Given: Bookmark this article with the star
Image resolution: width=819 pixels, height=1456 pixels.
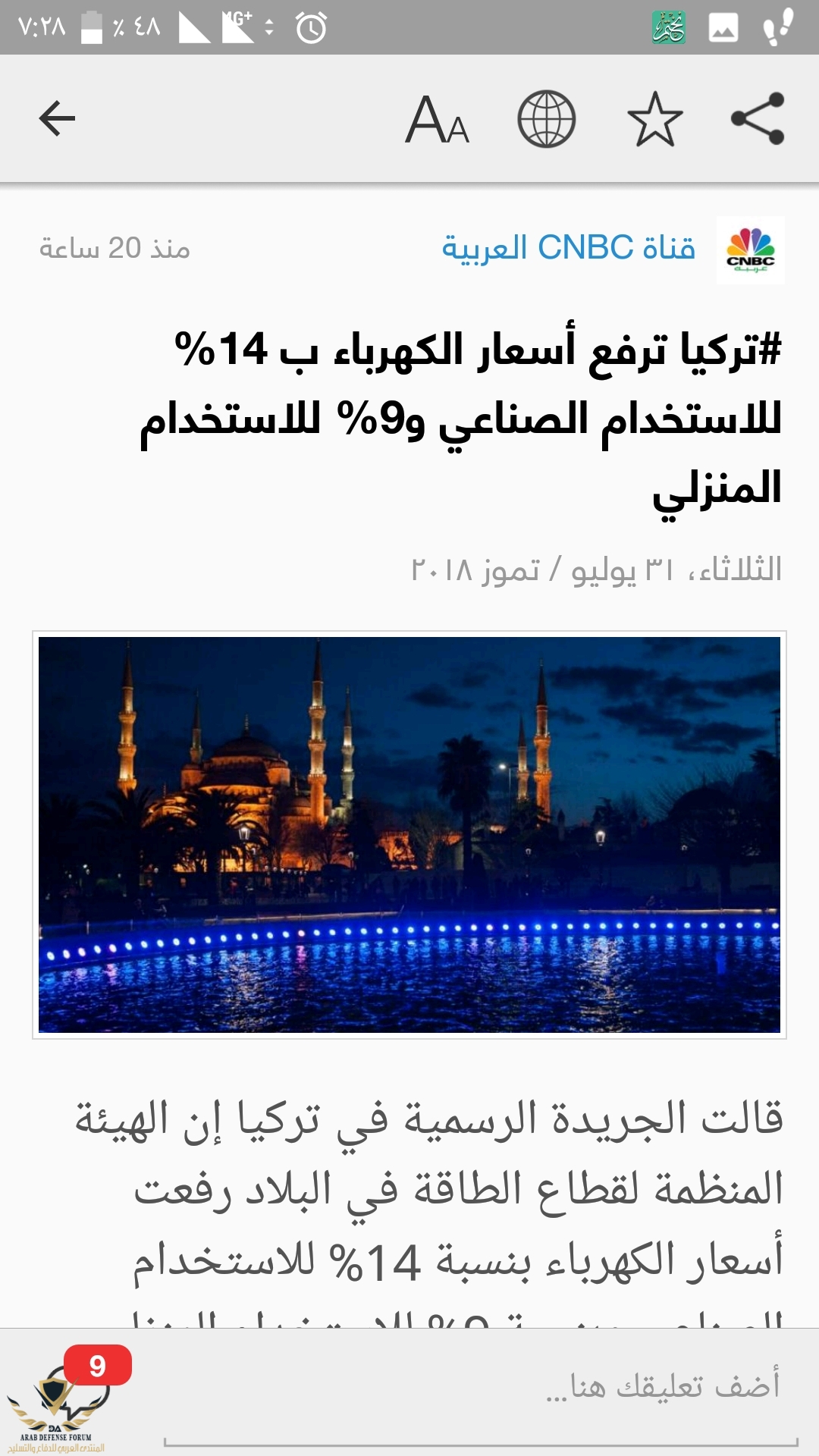Looking at the screenshot, I should [x=654, y=119].
